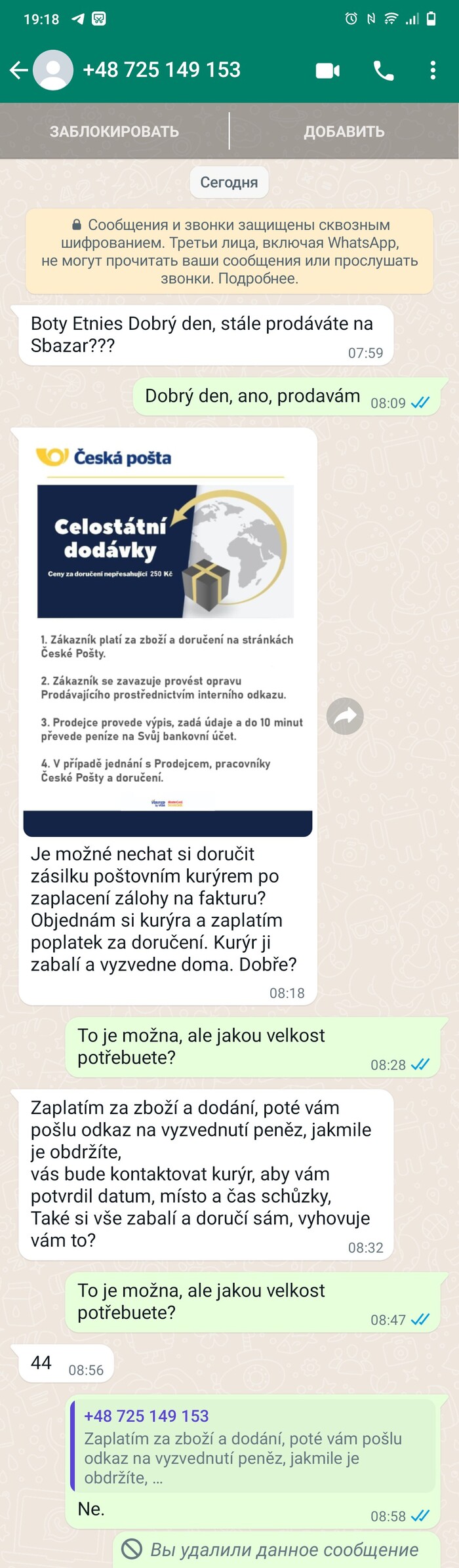Add the contact with ДОБАВИТЬ
Viewport: 459px width, 1568px height.
point(344,131)
